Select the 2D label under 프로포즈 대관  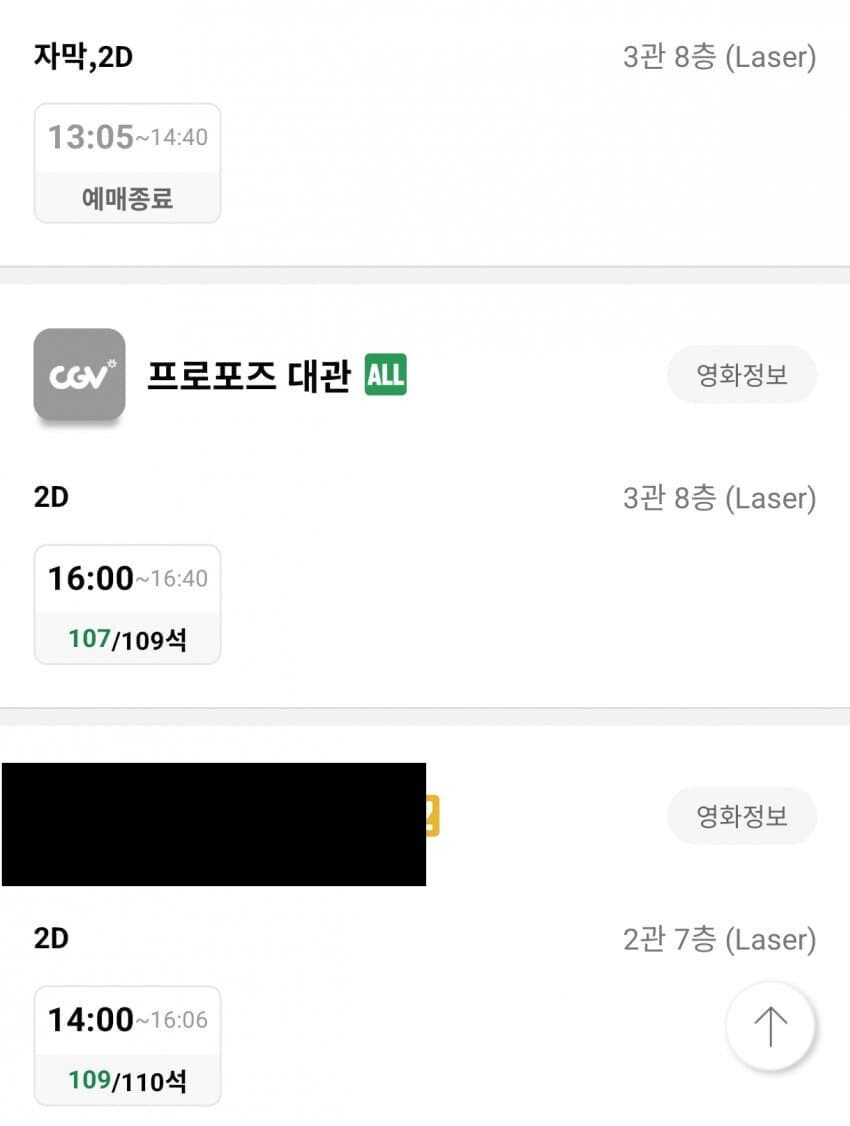click(x=49, y=497)
